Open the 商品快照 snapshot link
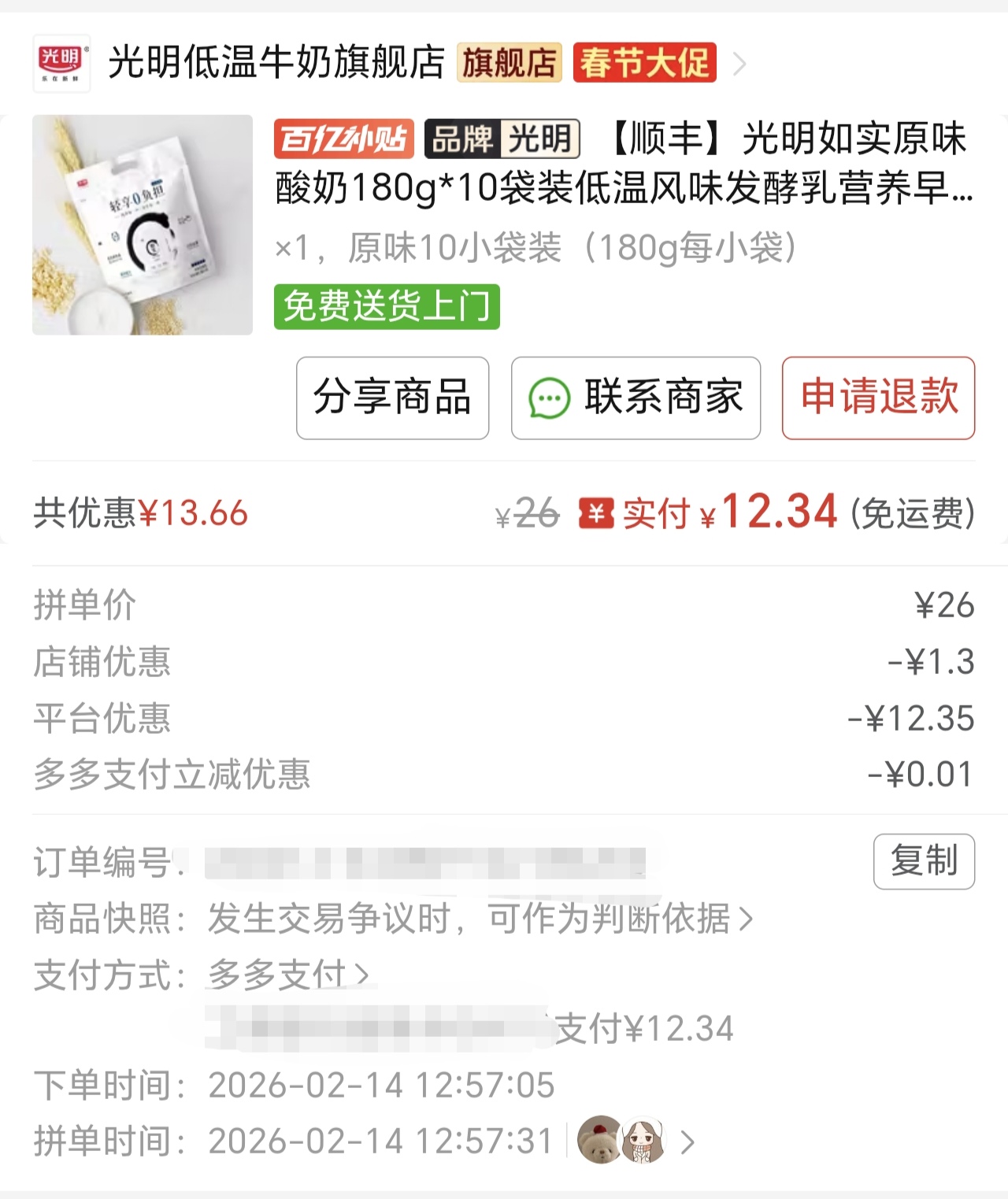 479,919
